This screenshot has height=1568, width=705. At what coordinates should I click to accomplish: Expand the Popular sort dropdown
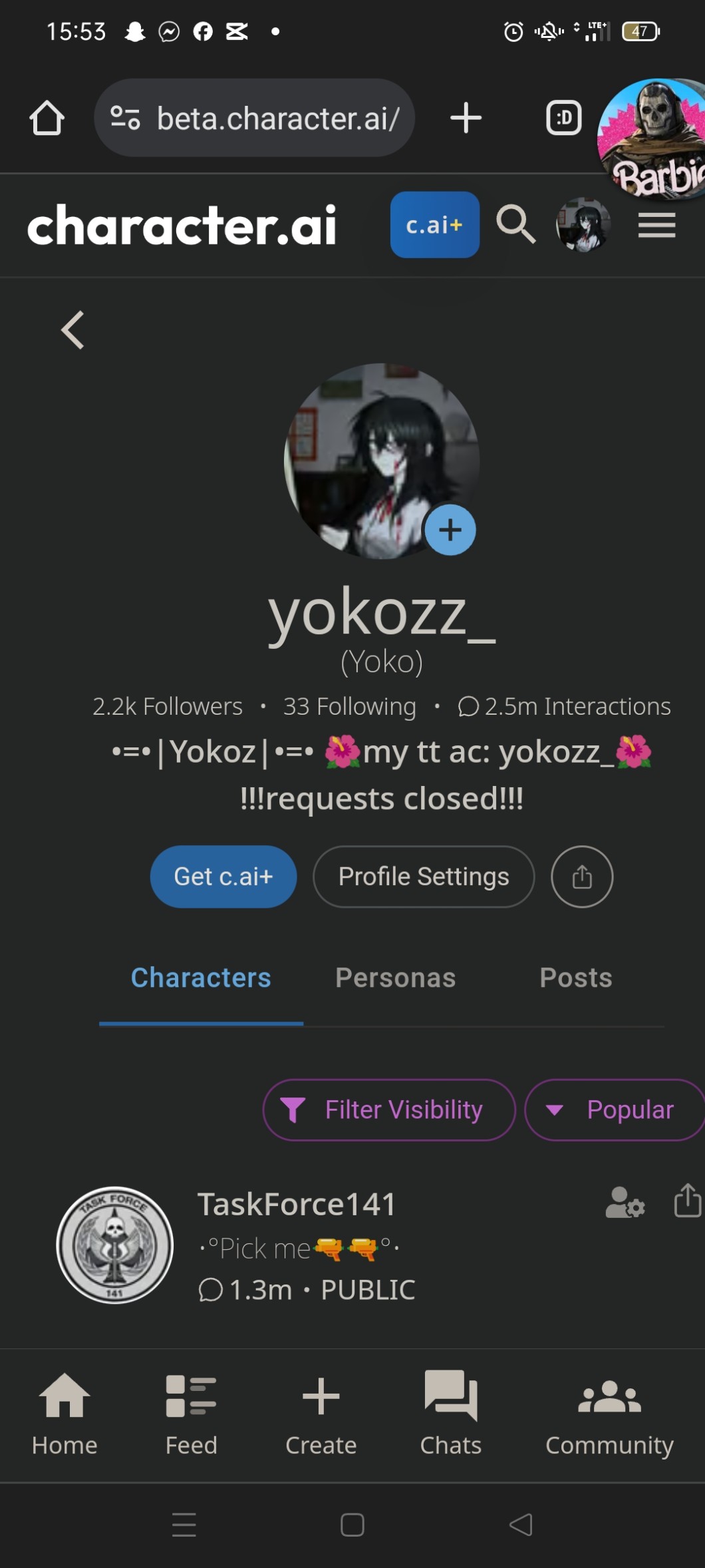[615, 1109]
